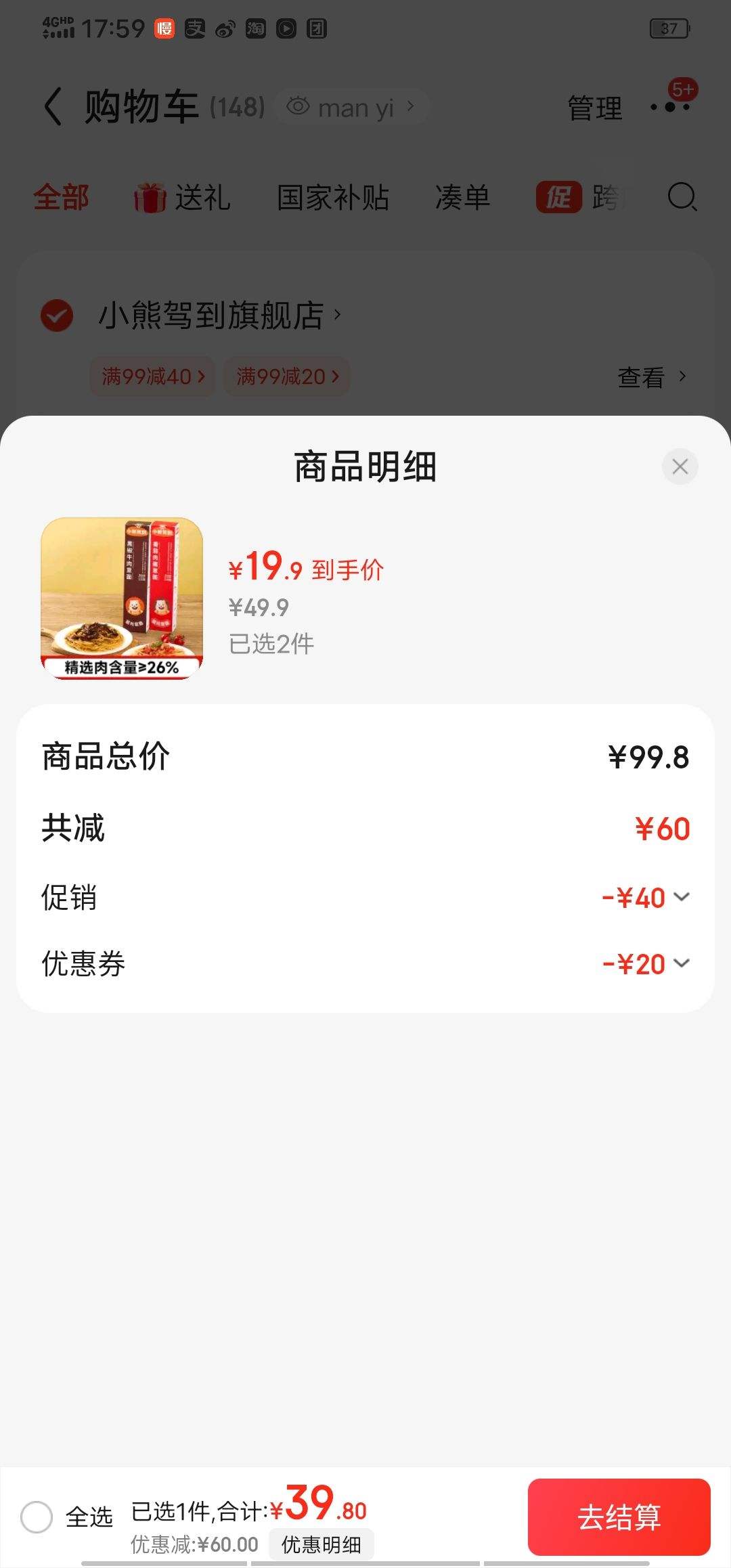Open 优惠明细 discount breakdown
This screenshot has width=731, height=1568.
click(321, 1544)
